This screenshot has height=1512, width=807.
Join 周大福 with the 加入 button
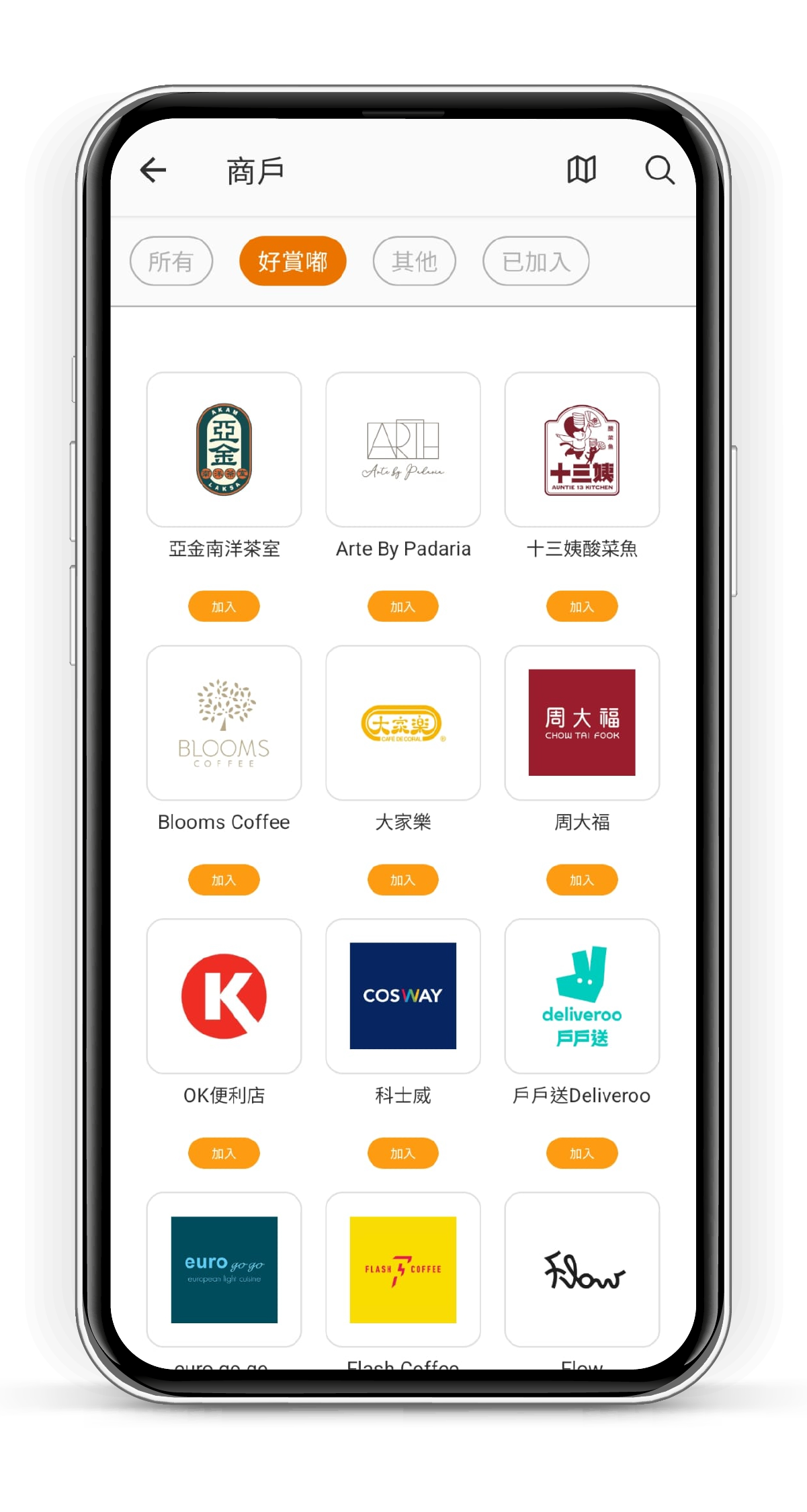pos(582,880)
